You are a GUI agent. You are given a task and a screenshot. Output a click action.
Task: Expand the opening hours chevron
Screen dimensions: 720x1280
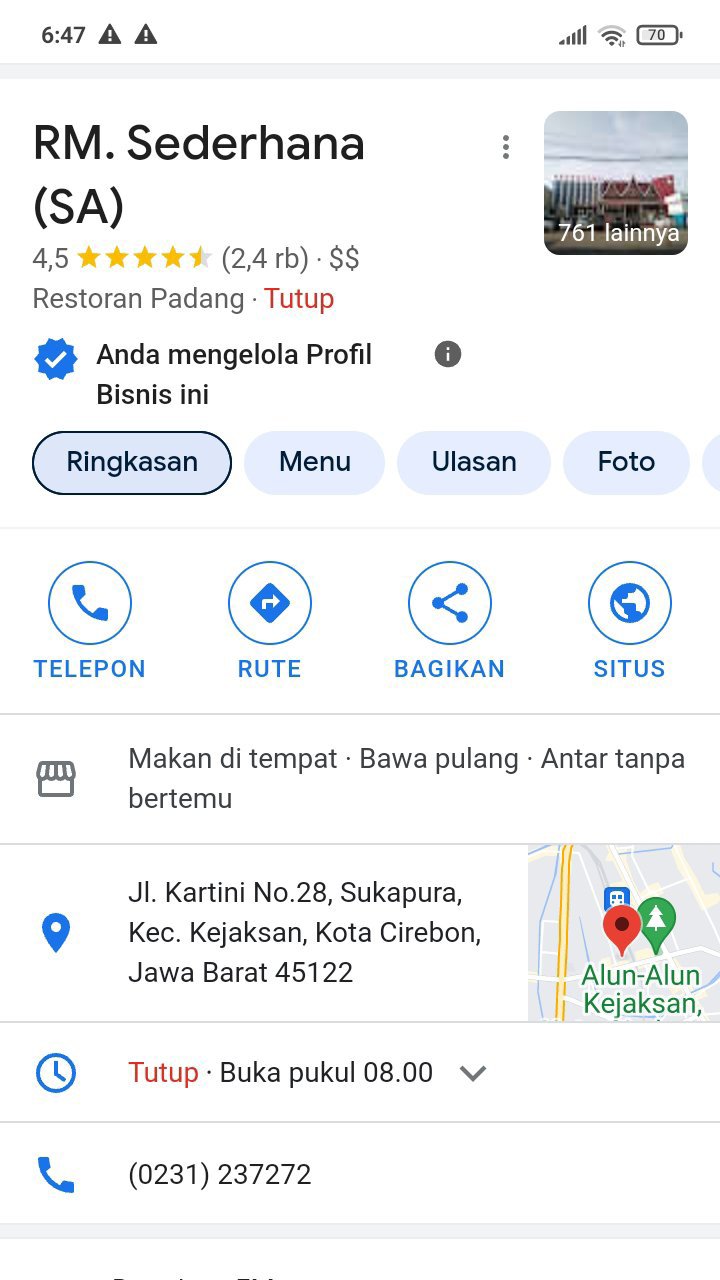pyautogui.click(x=472, y=1073)
